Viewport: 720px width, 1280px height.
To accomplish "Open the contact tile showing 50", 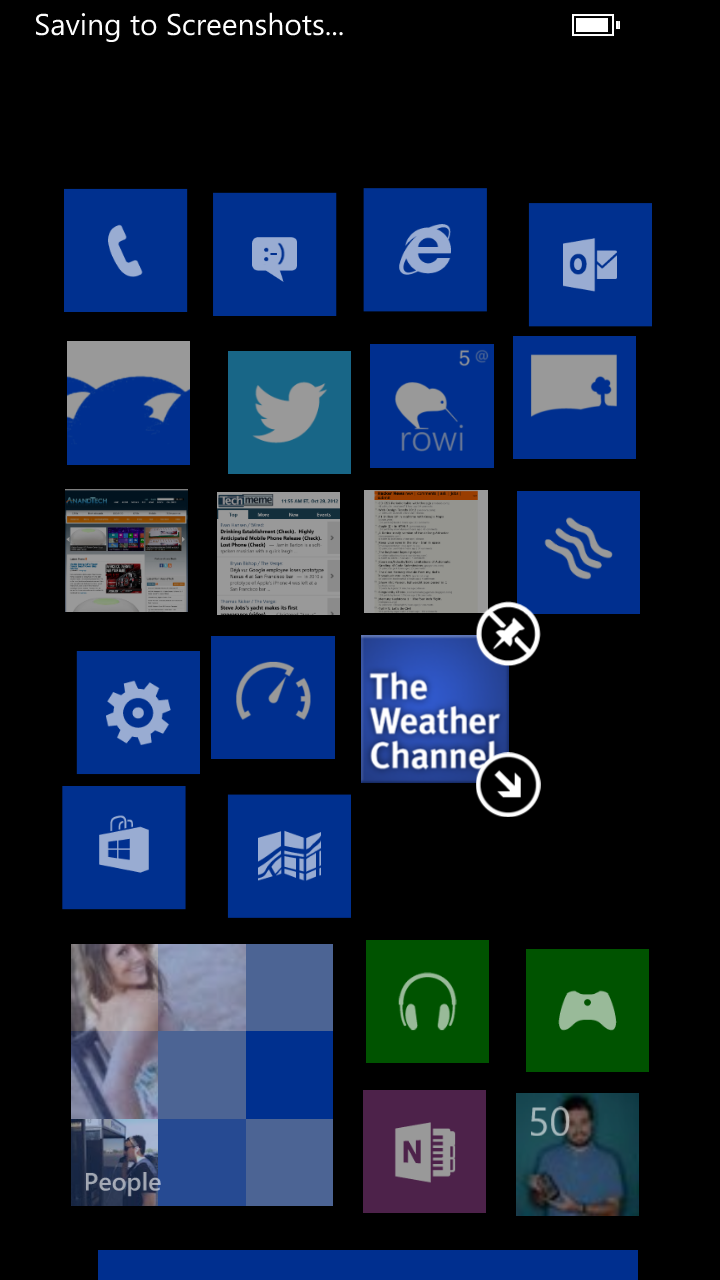I will tap(577, 1154).
